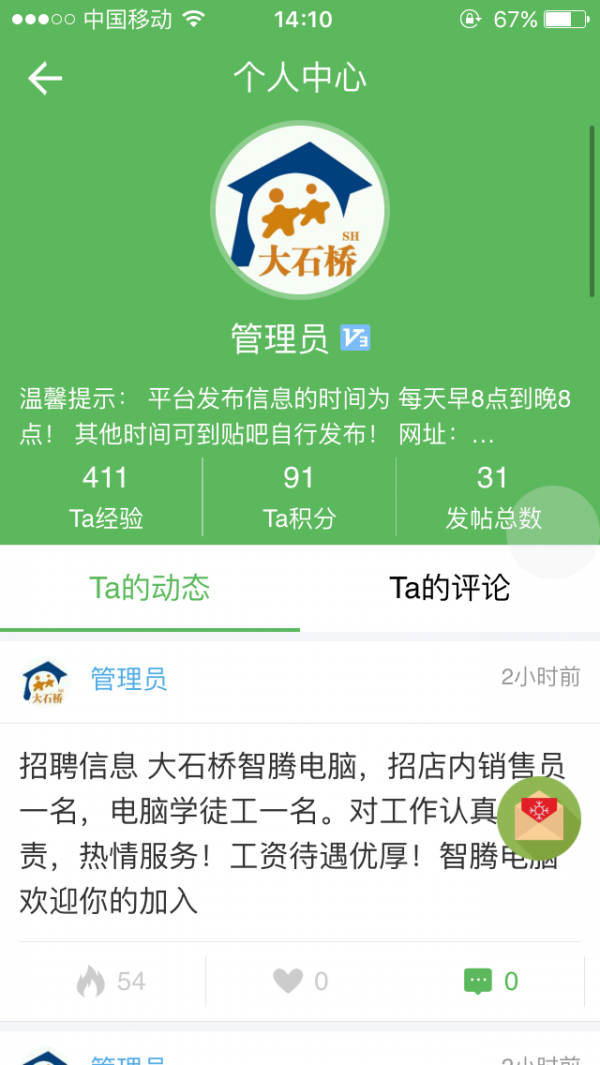The height and width of the screenshot is (1065, 600).
Task: Select the Ta的动态 tab
Action: click(150, 588)
